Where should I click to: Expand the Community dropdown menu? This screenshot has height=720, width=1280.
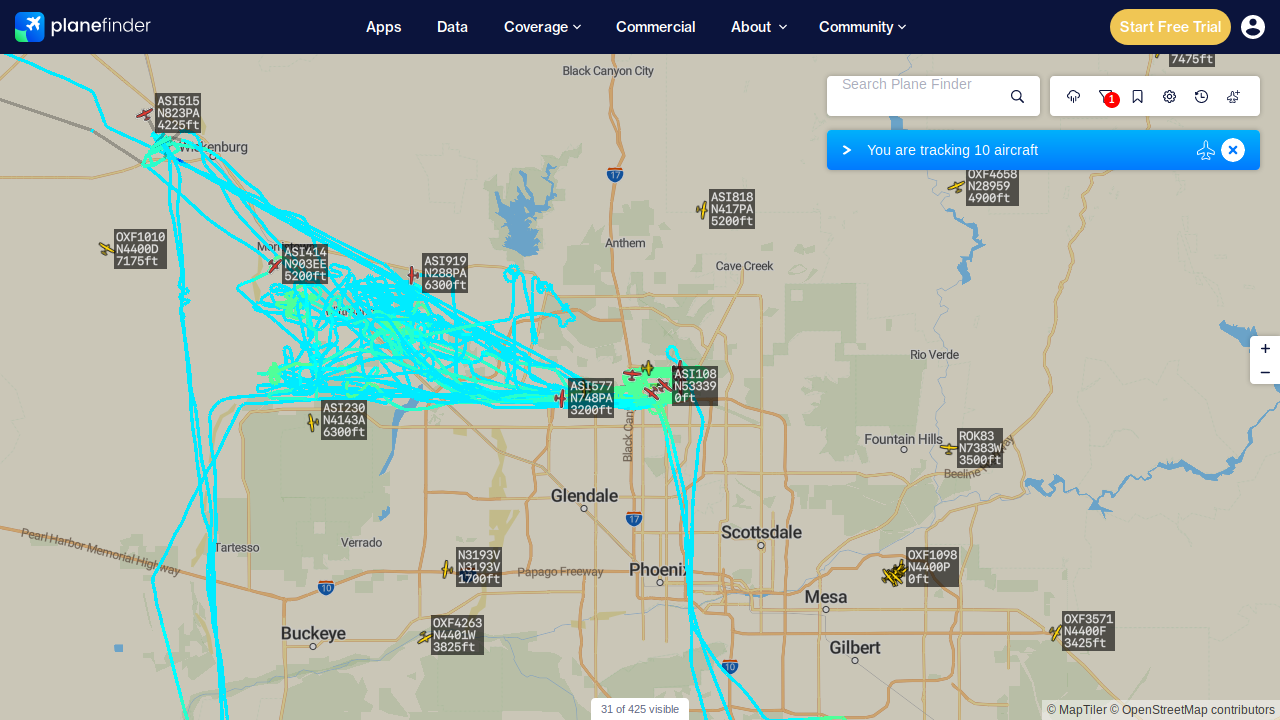pos(862,27)
